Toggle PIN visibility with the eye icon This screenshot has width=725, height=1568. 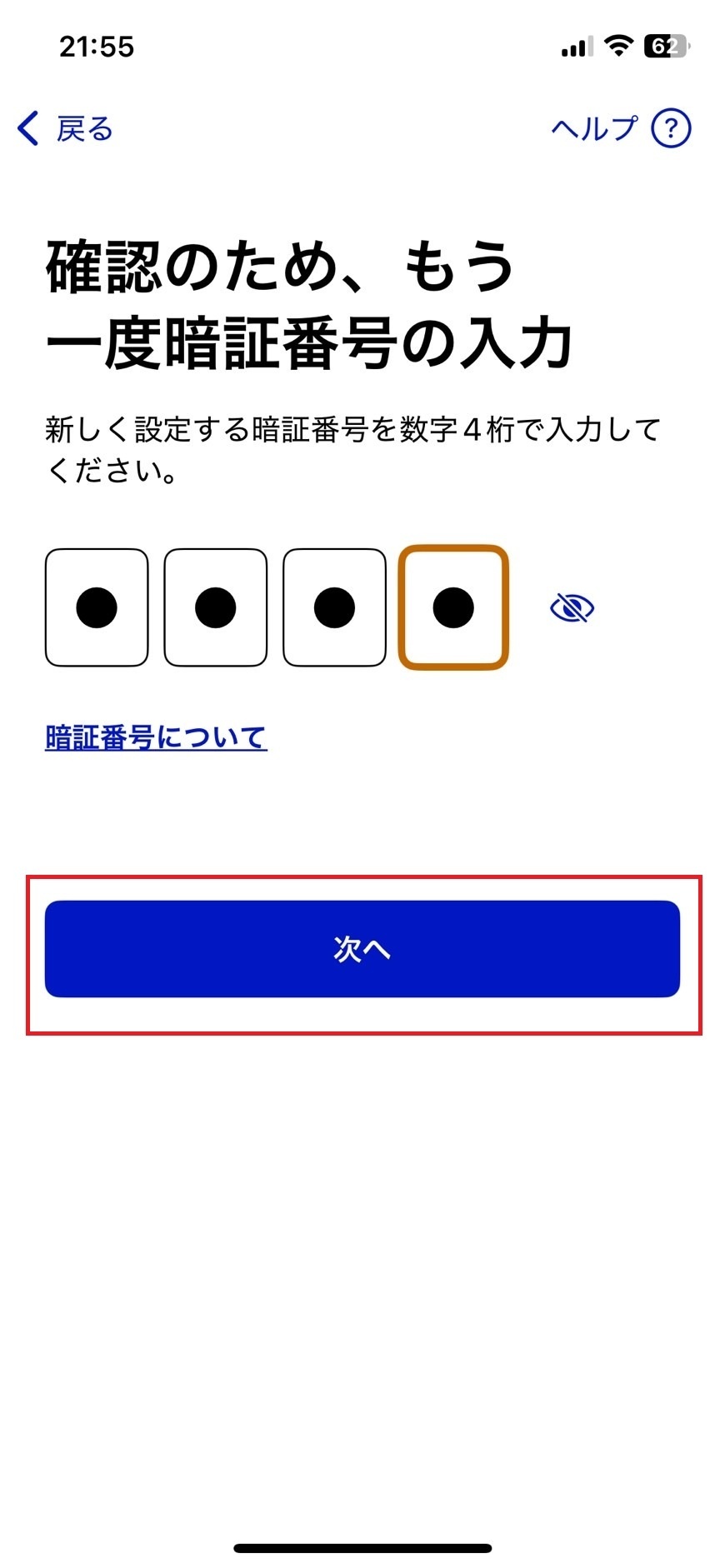pyautogui.click(x=572, y=608)
